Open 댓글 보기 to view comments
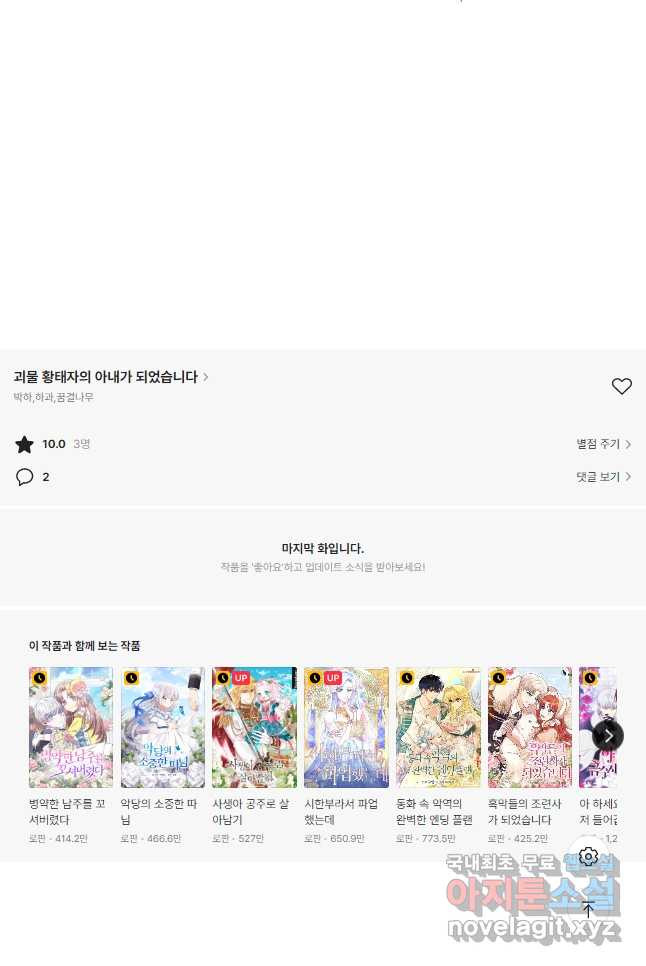This screenshot has width=646, height=966. [603, 477]
